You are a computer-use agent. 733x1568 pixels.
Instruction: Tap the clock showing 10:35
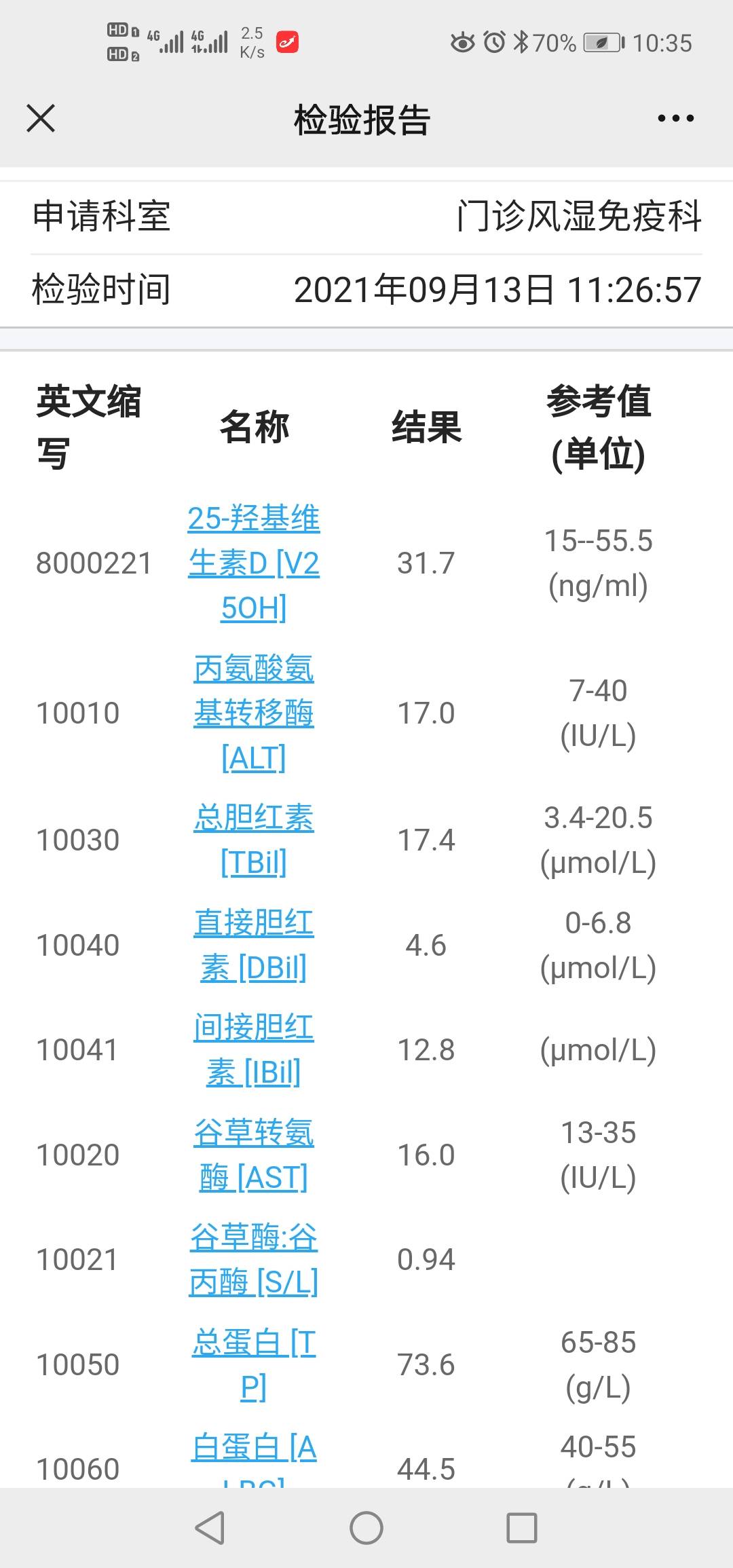[x=662, y=42]
